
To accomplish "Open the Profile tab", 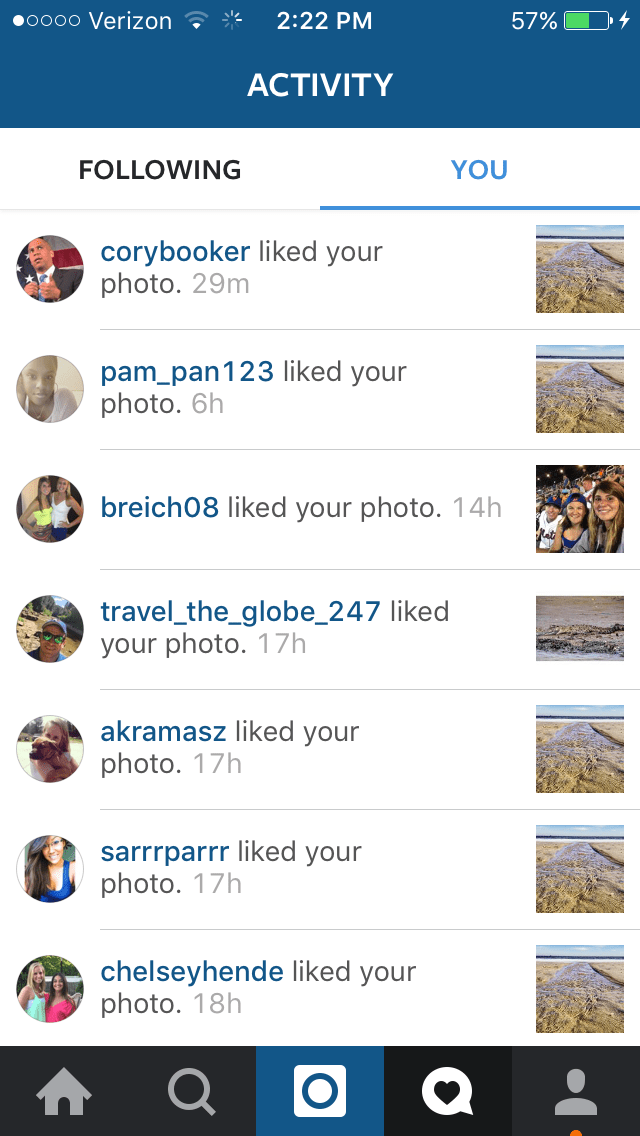I will tap(576, 1091).
